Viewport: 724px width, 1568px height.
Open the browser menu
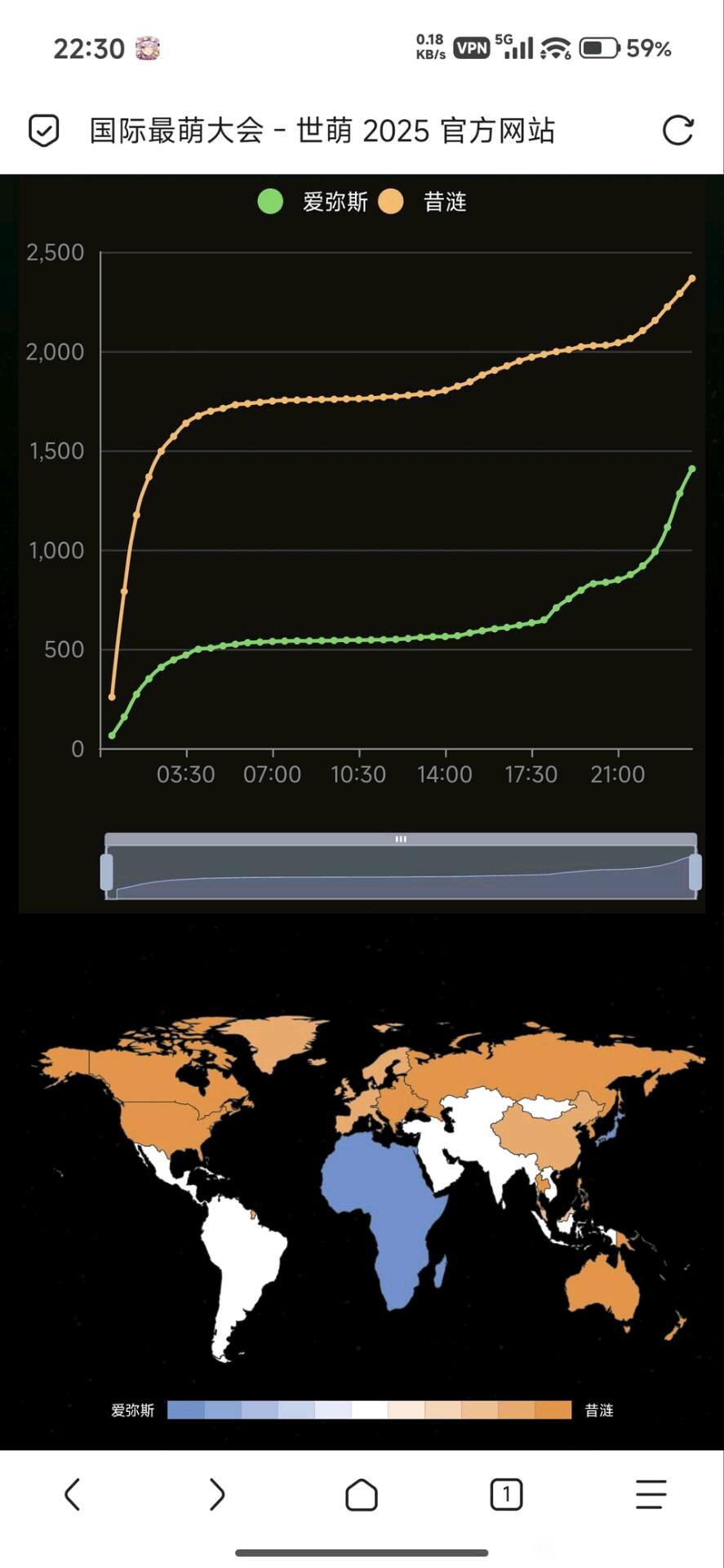(651, 1494)
